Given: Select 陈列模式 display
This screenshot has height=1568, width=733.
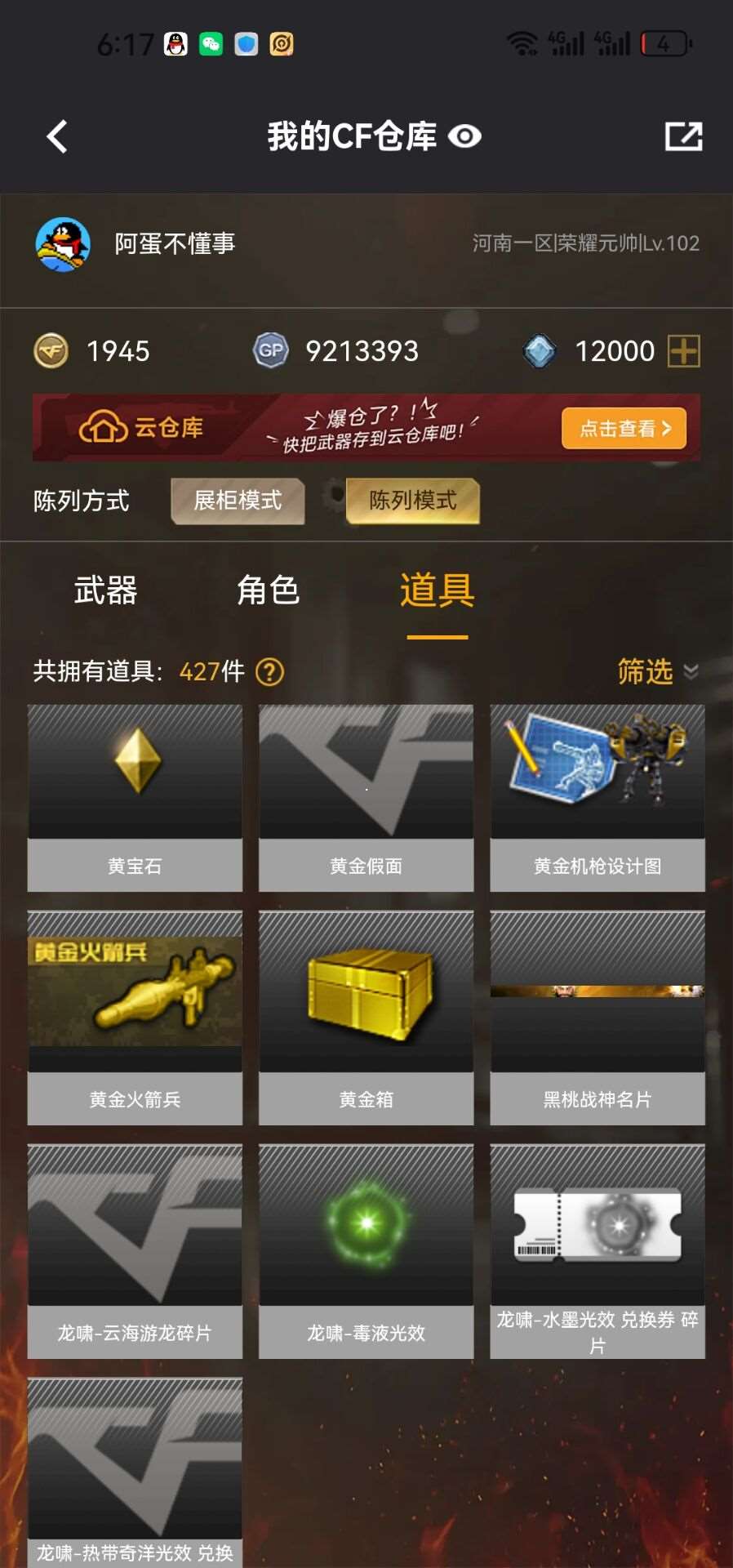Looking at the screenshot, I should pyautogui.click(x=413, y=500).
